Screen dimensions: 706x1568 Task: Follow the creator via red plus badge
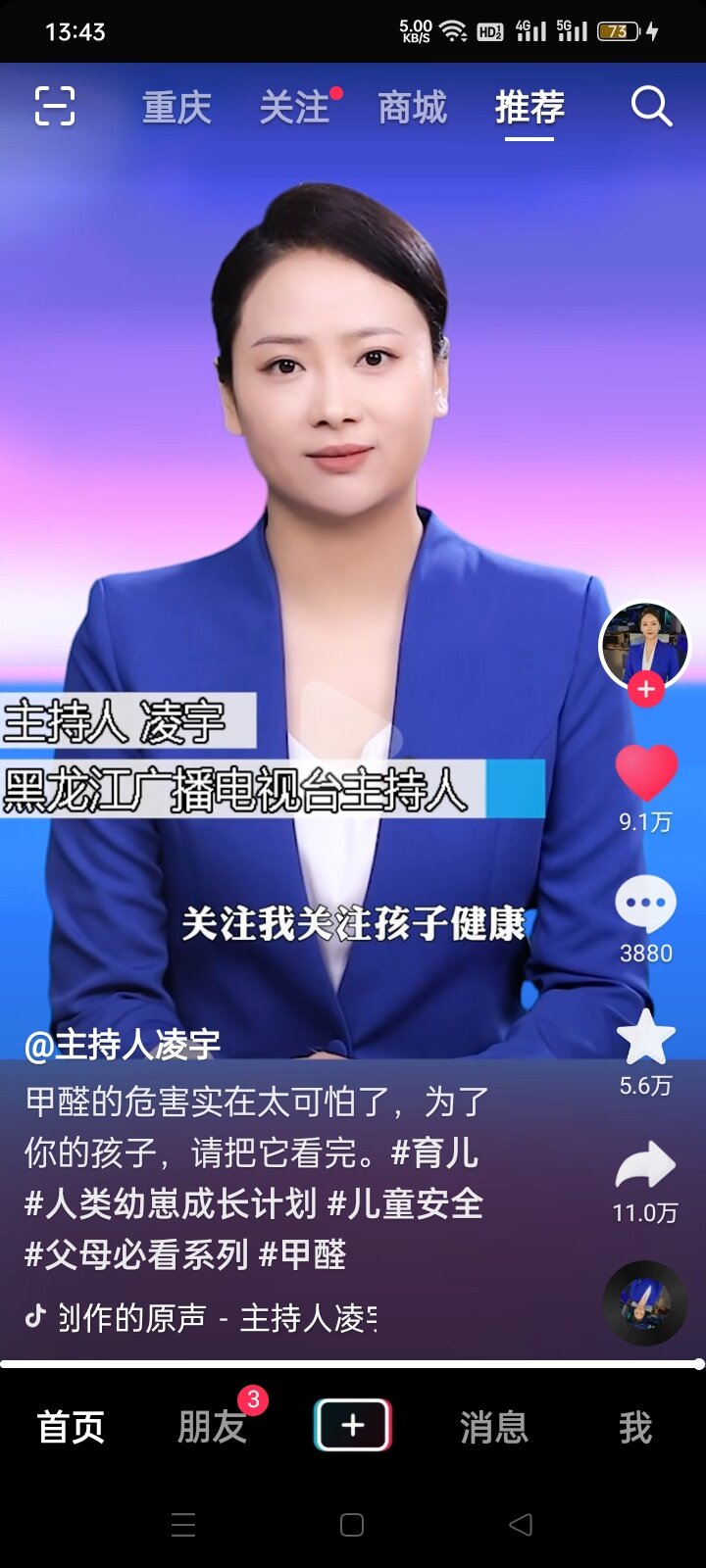[645, 690]
